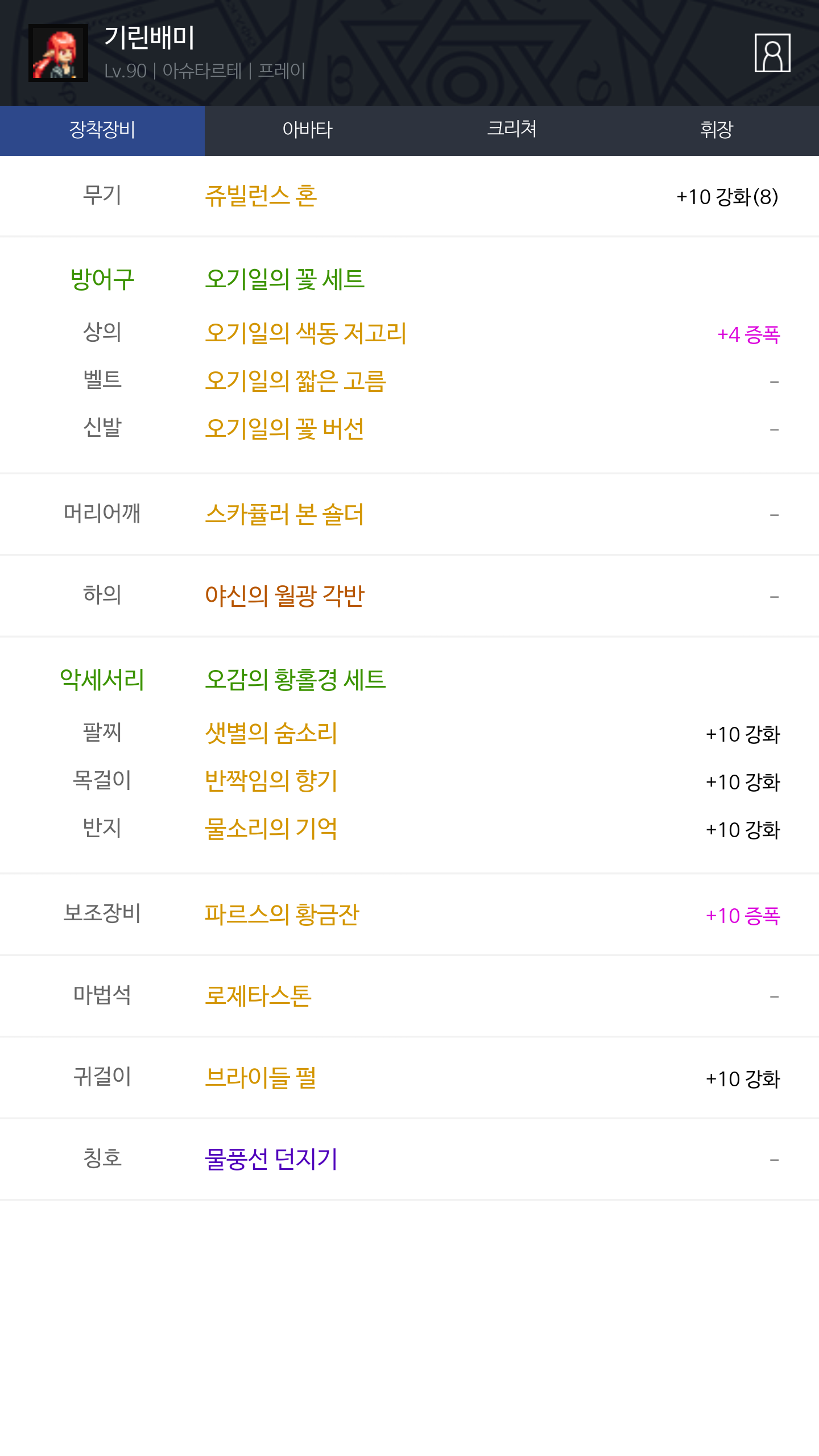
Task: Open necklace 반짝임의 향기
Action: coord(271,781)
